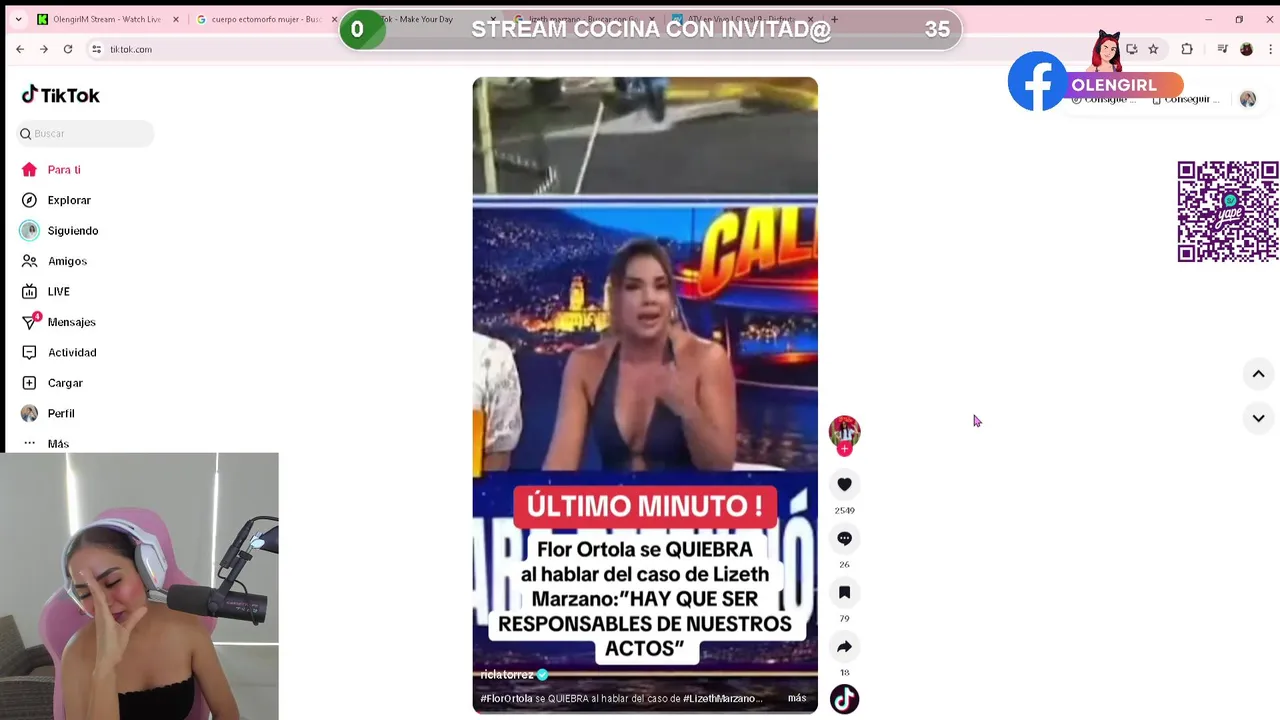The height and width of the screenshot is (720, 1280).
Task: Open the video's comments
Action: [844, 539]
